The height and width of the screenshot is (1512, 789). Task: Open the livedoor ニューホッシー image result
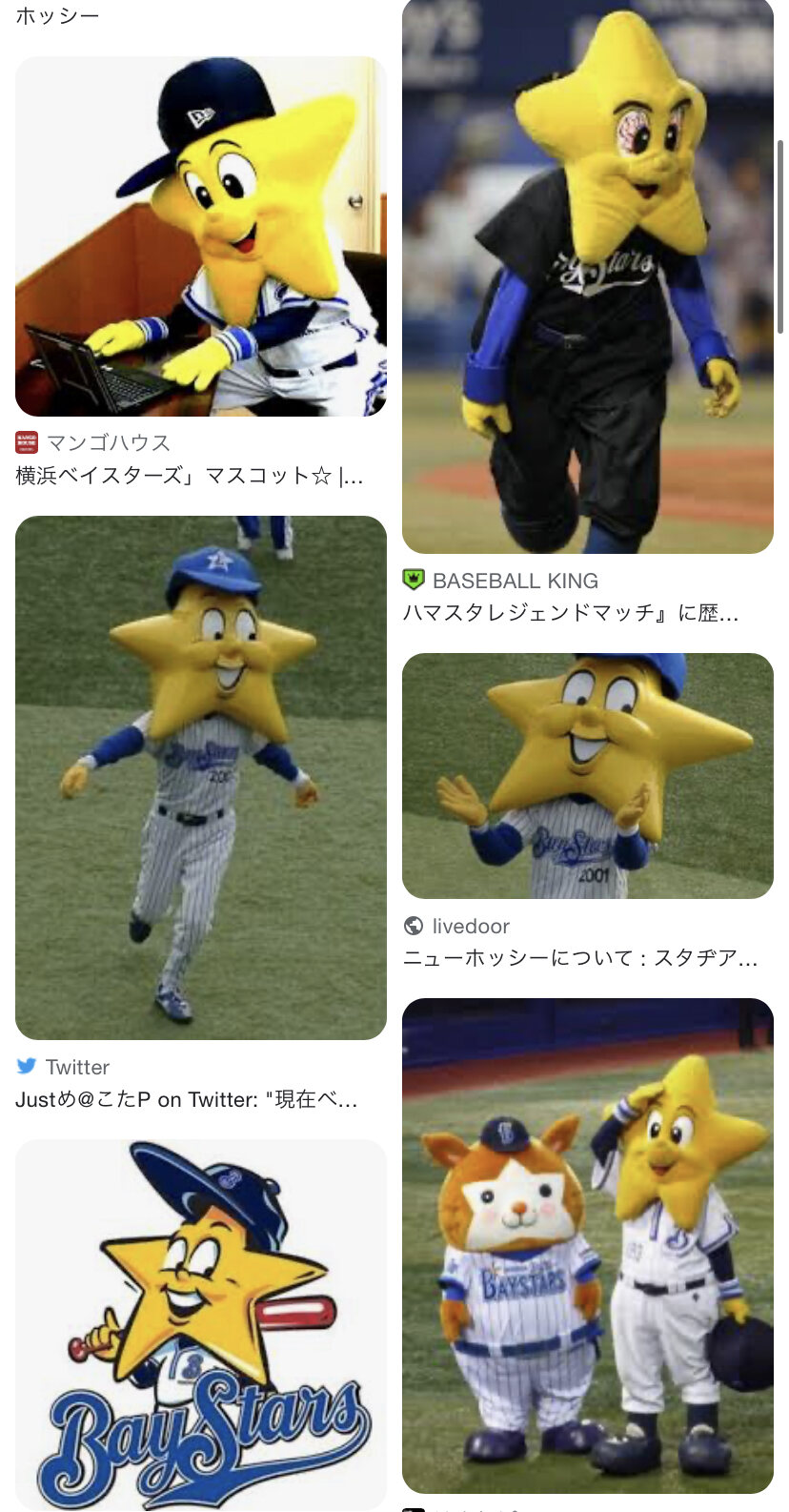588,776
